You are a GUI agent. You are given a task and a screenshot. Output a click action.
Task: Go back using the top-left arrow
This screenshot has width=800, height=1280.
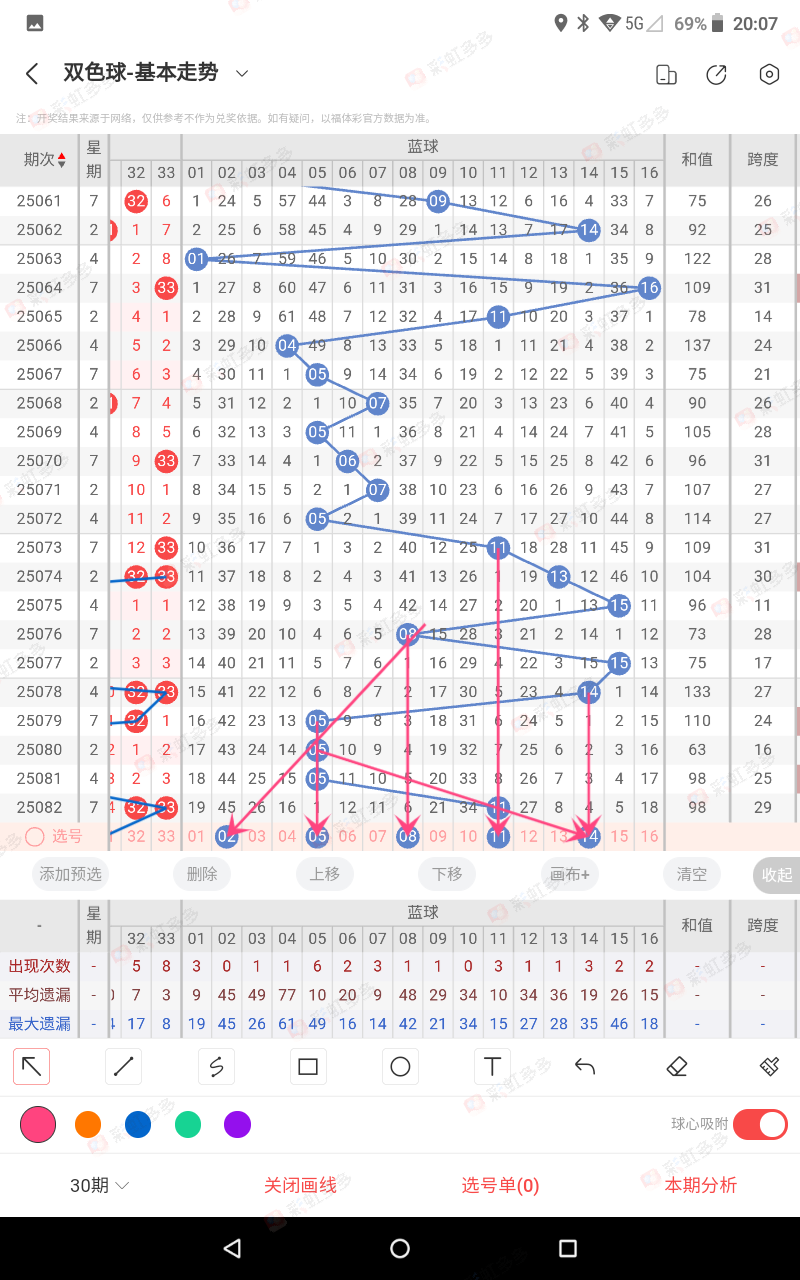pos(32,74)
